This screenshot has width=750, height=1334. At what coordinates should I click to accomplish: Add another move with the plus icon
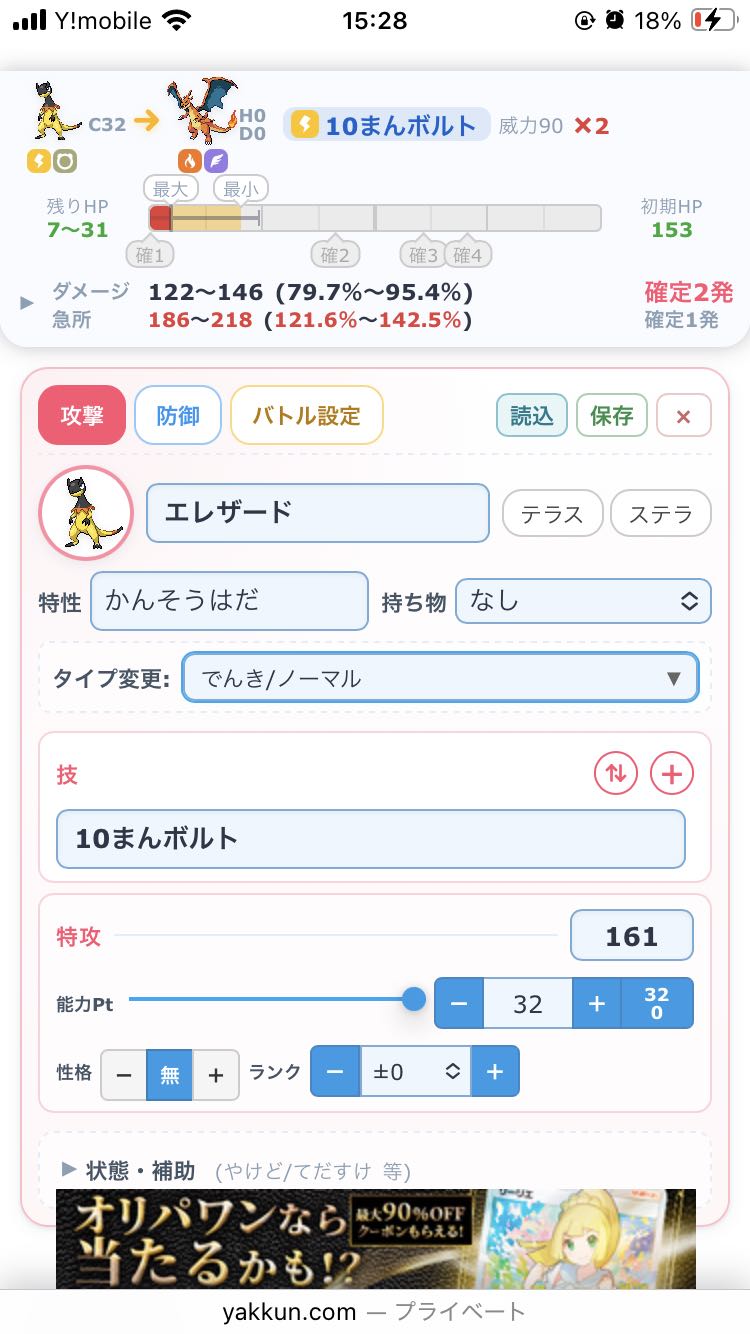[x=672, y=774]
